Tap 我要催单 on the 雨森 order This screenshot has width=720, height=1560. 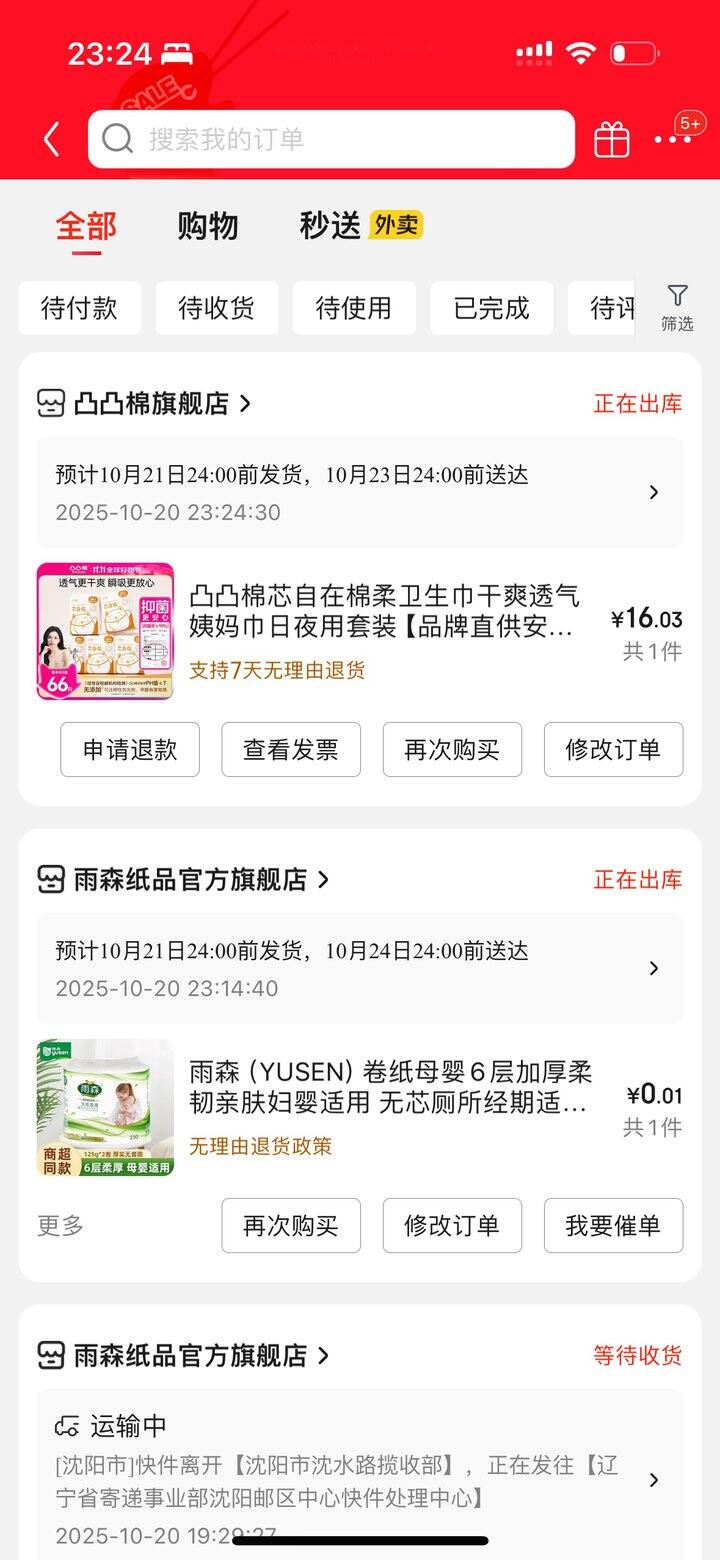(x=613, y=1226)
